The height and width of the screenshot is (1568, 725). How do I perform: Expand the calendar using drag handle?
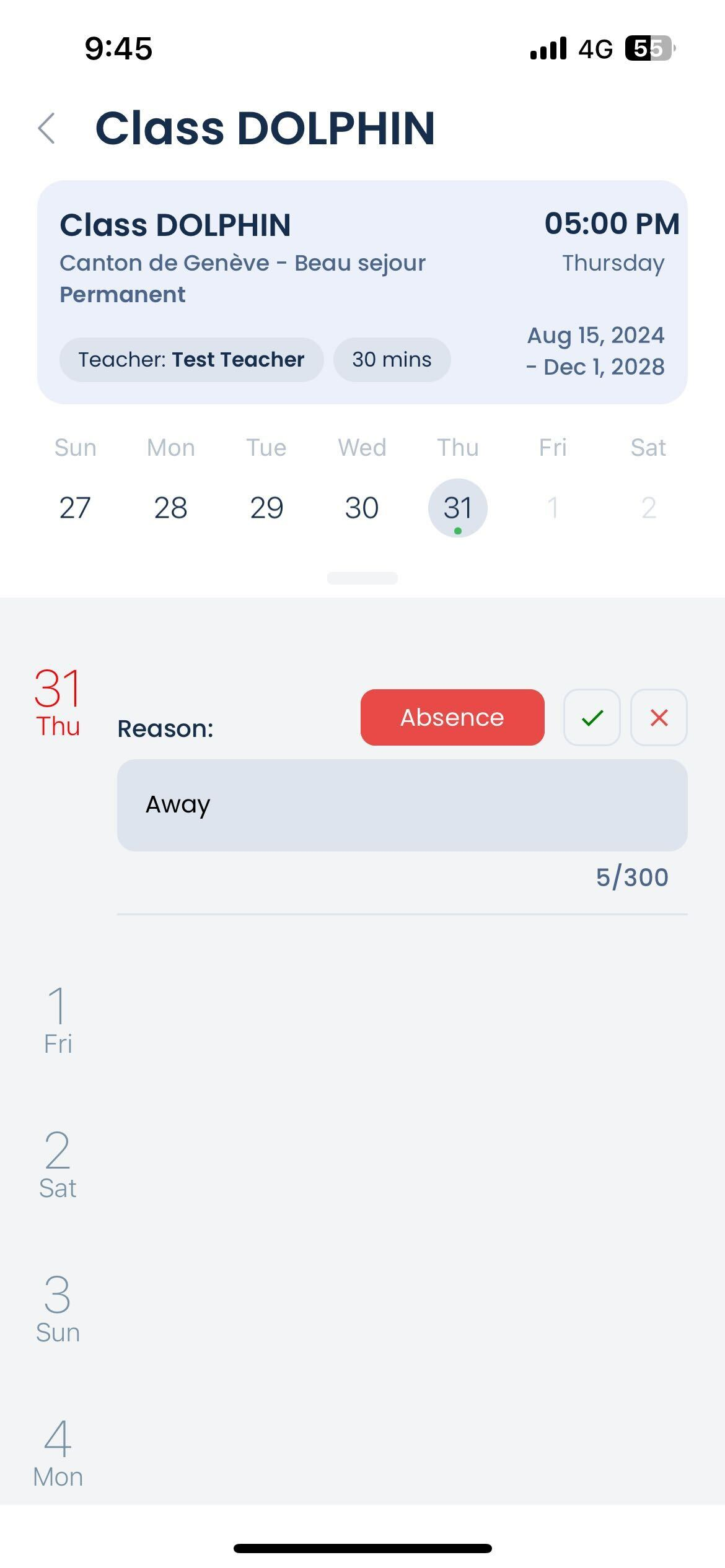click(362, 578)
